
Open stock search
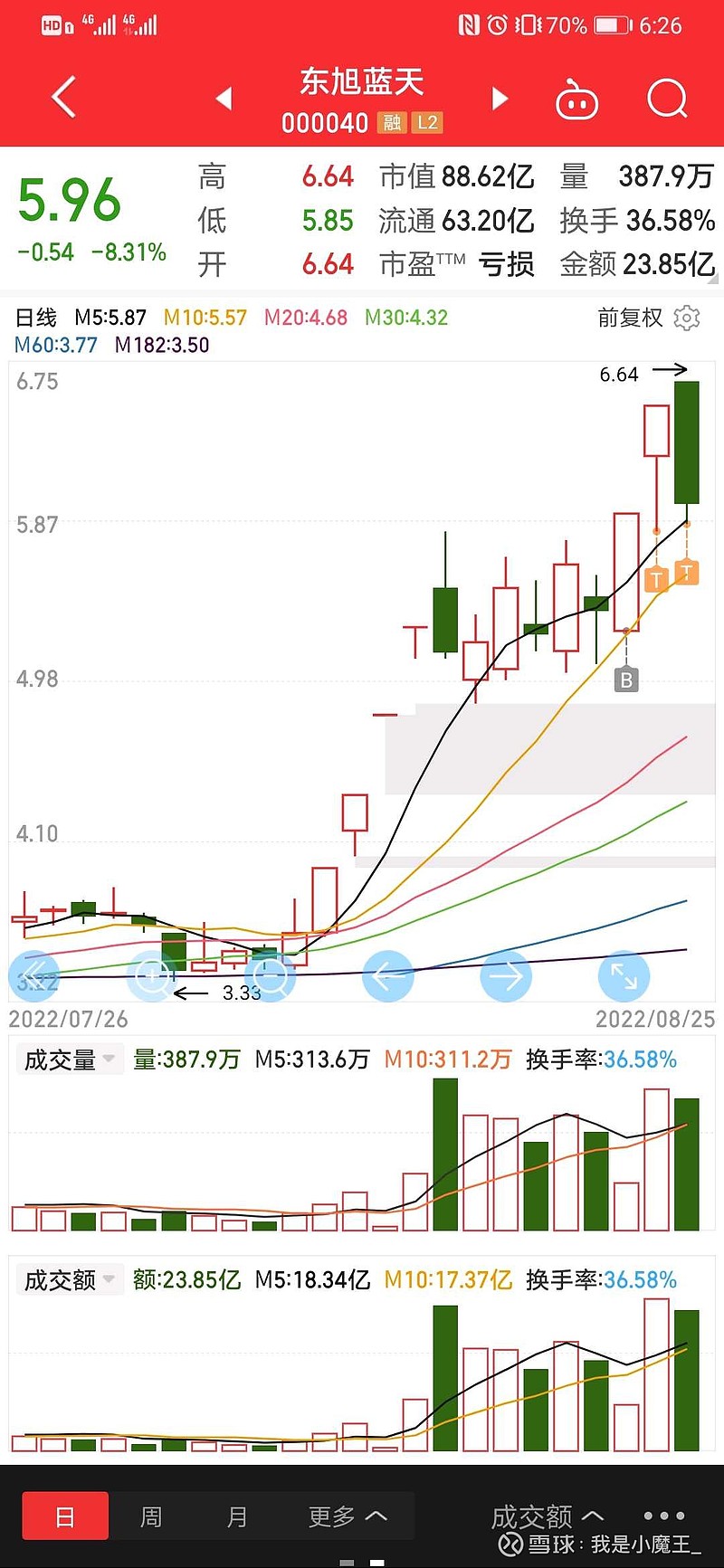668,98
